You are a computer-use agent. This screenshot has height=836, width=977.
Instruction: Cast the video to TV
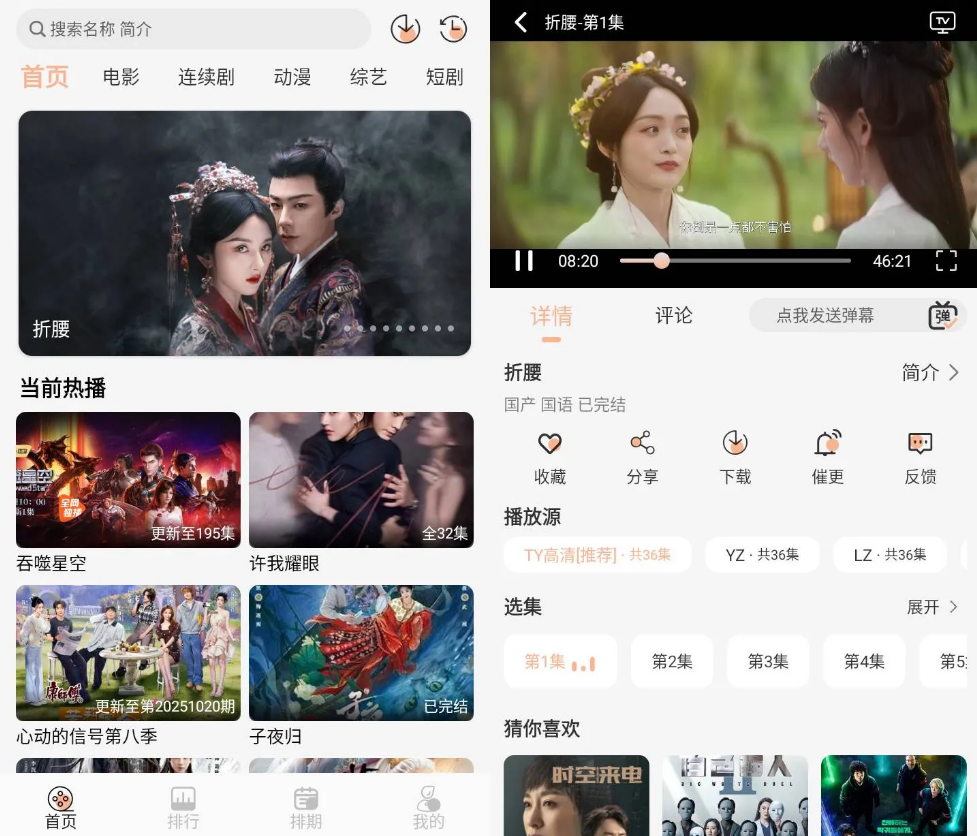coord(942,22)
